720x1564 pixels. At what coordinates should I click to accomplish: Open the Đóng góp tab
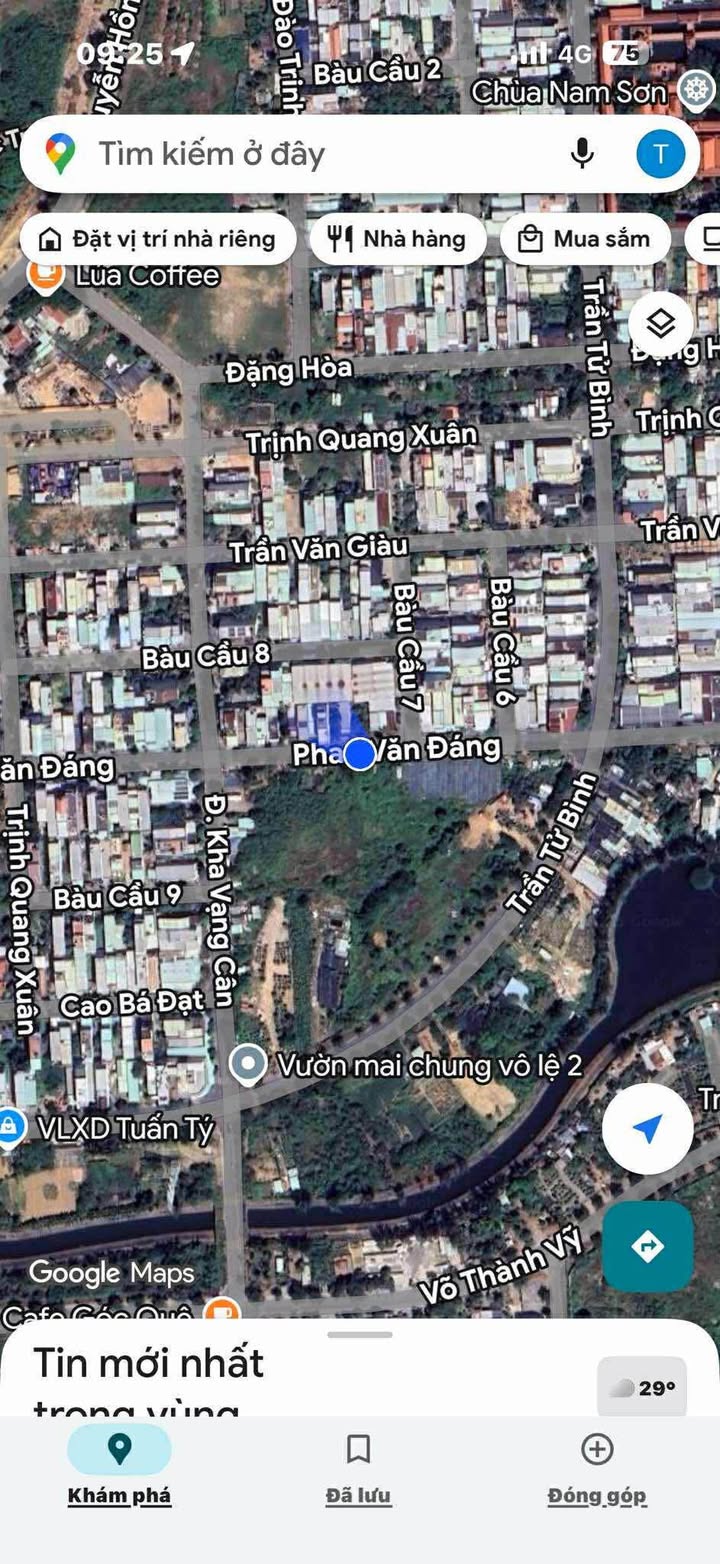point(597,1466)
